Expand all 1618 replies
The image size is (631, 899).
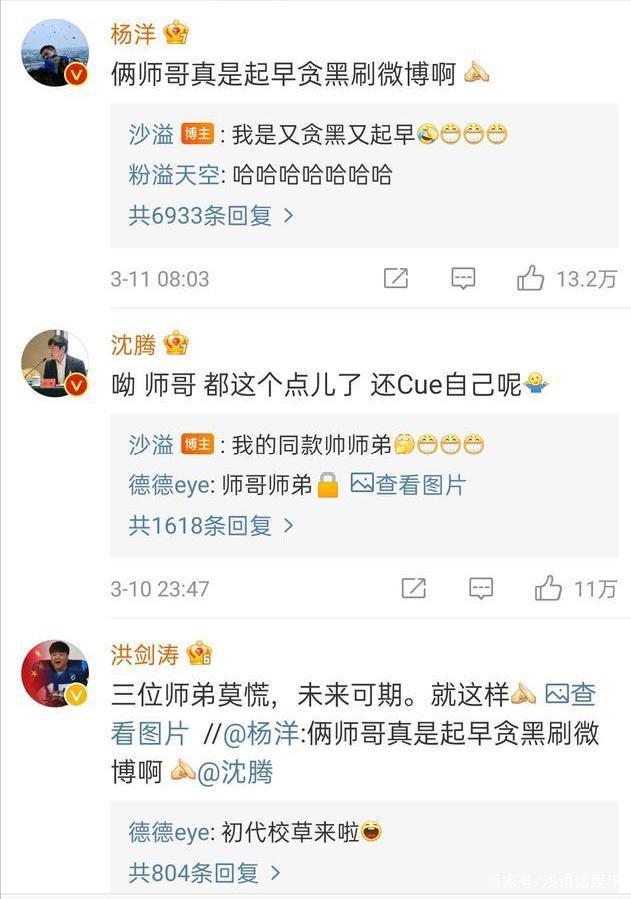point(211,525)
